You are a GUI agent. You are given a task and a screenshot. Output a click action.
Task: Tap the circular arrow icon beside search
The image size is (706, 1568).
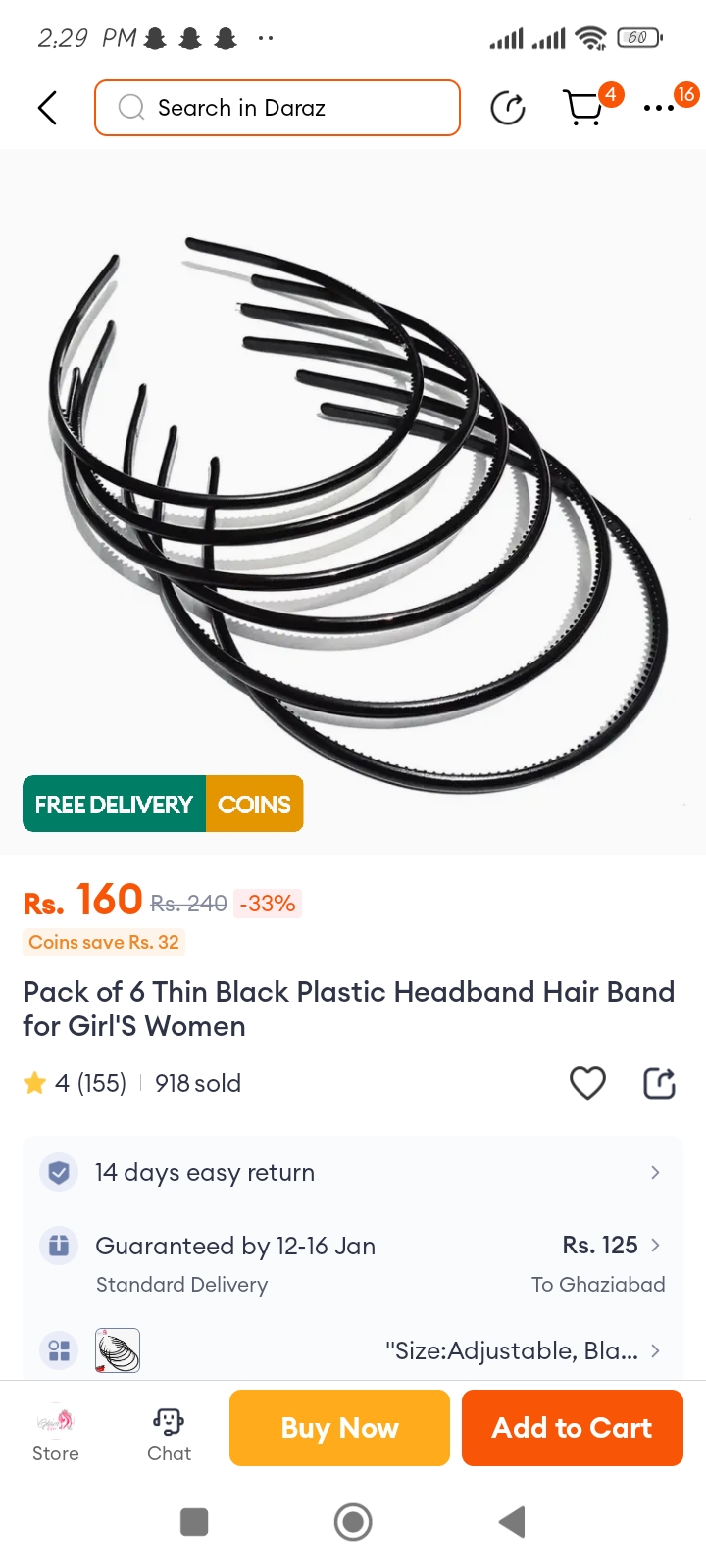pyautogui.click(x=507, y=108)
